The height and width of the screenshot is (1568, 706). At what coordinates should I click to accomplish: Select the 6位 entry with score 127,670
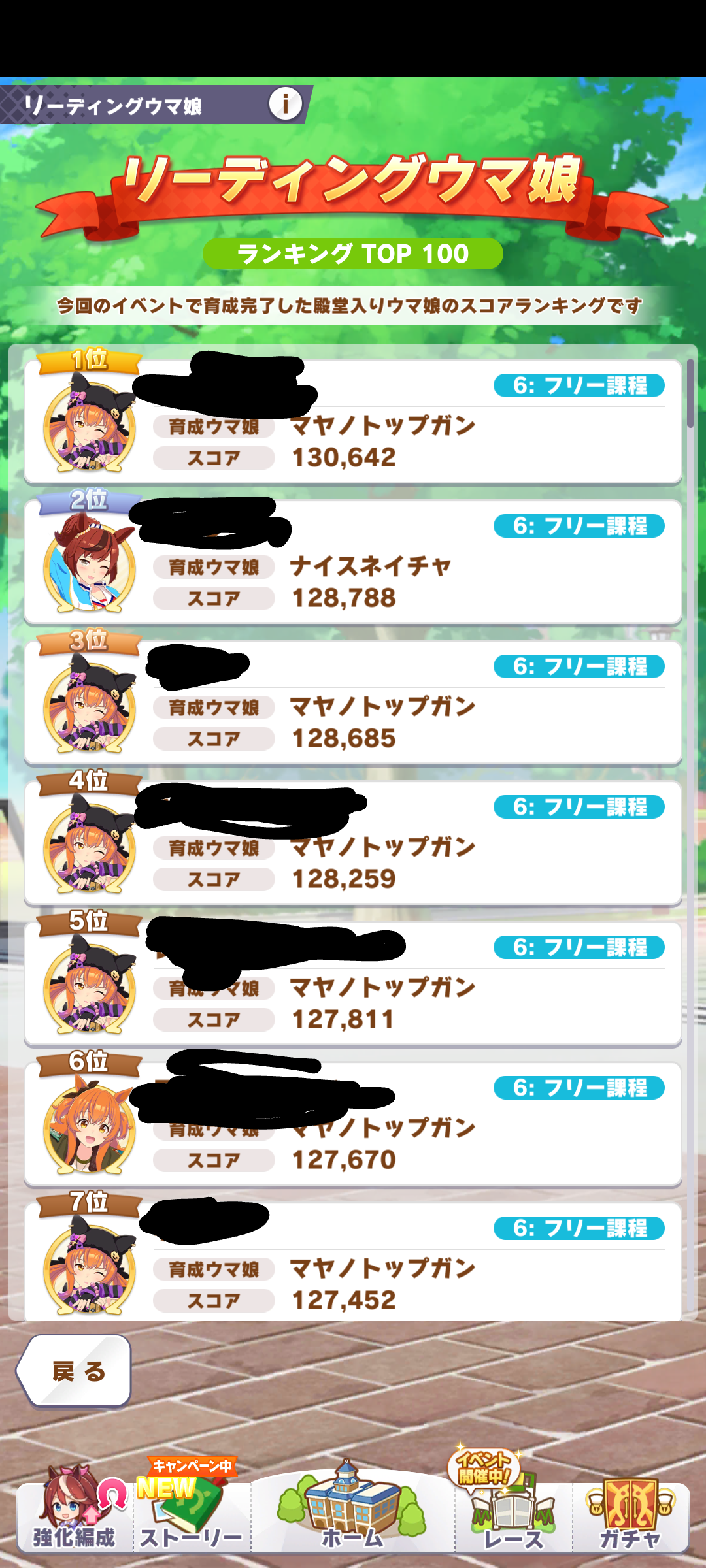click(x=353, y=1124)
